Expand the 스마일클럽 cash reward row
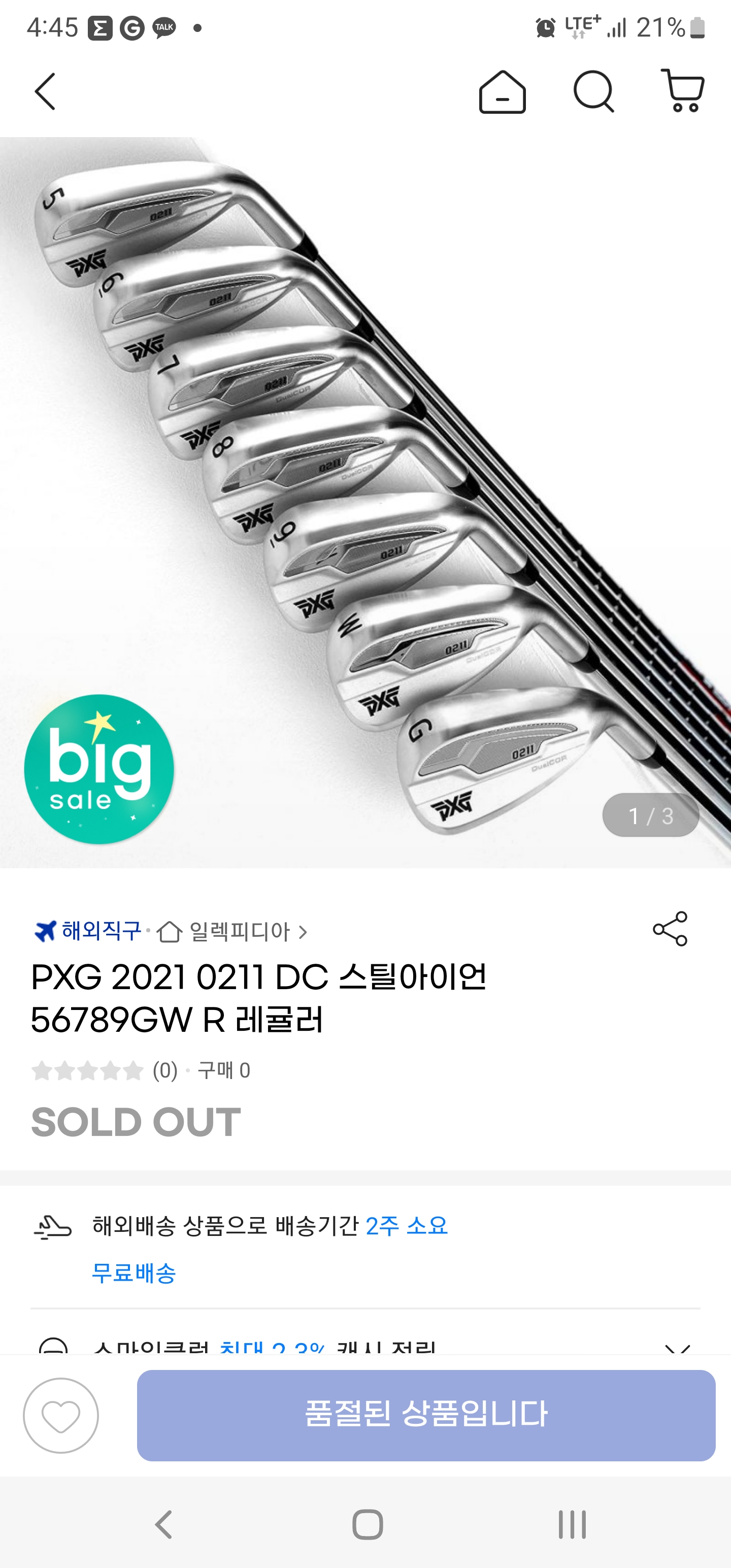731x1568 pixels. coord(677,1347)
